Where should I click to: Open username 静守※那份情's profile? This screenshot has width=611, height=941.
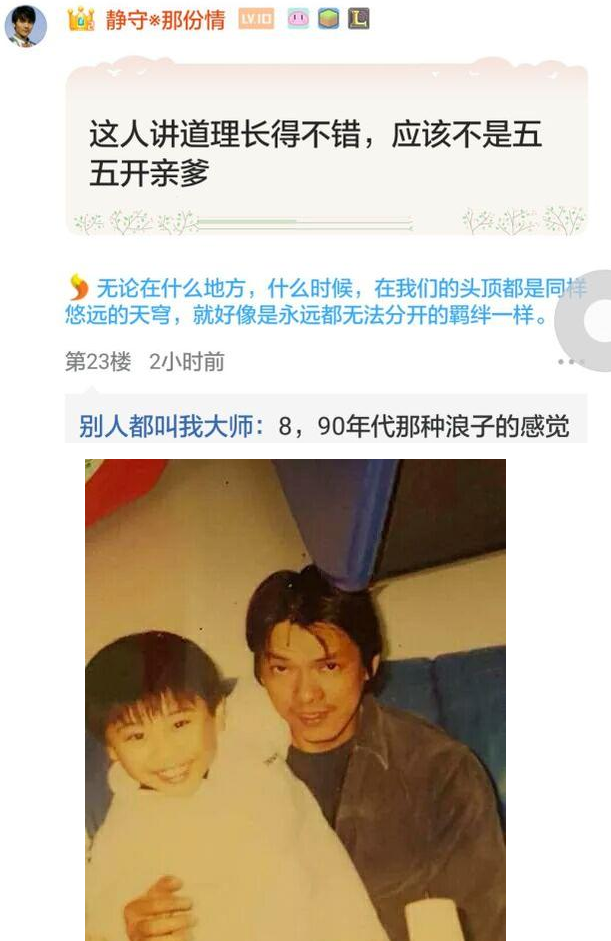pos(165,19)
